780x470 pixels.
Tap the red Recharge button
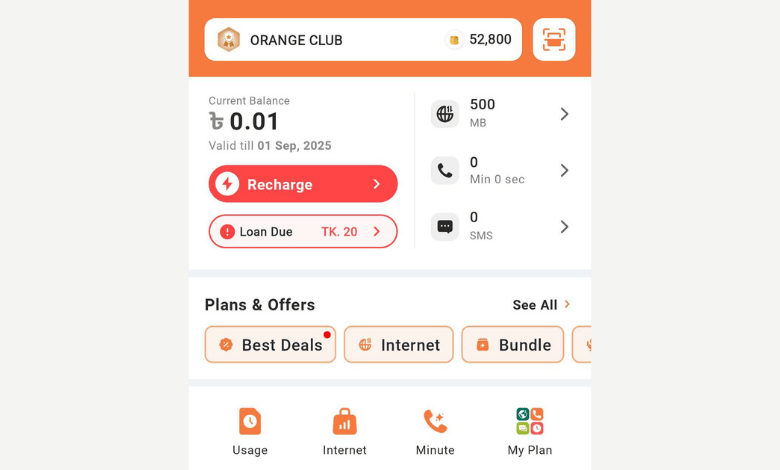pos(303,184)
